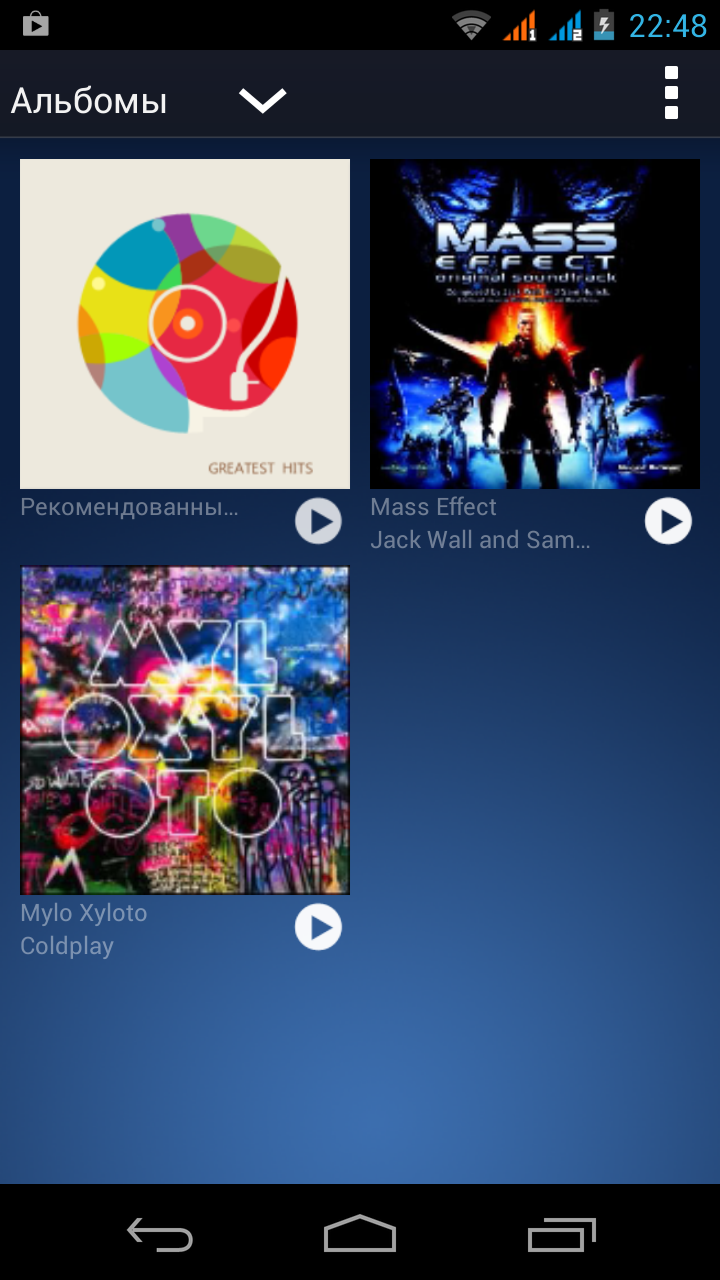Viewport: 720px width, 1280px height.
Task: Play the Mylo Xyloto album
Action: [318, 928]
